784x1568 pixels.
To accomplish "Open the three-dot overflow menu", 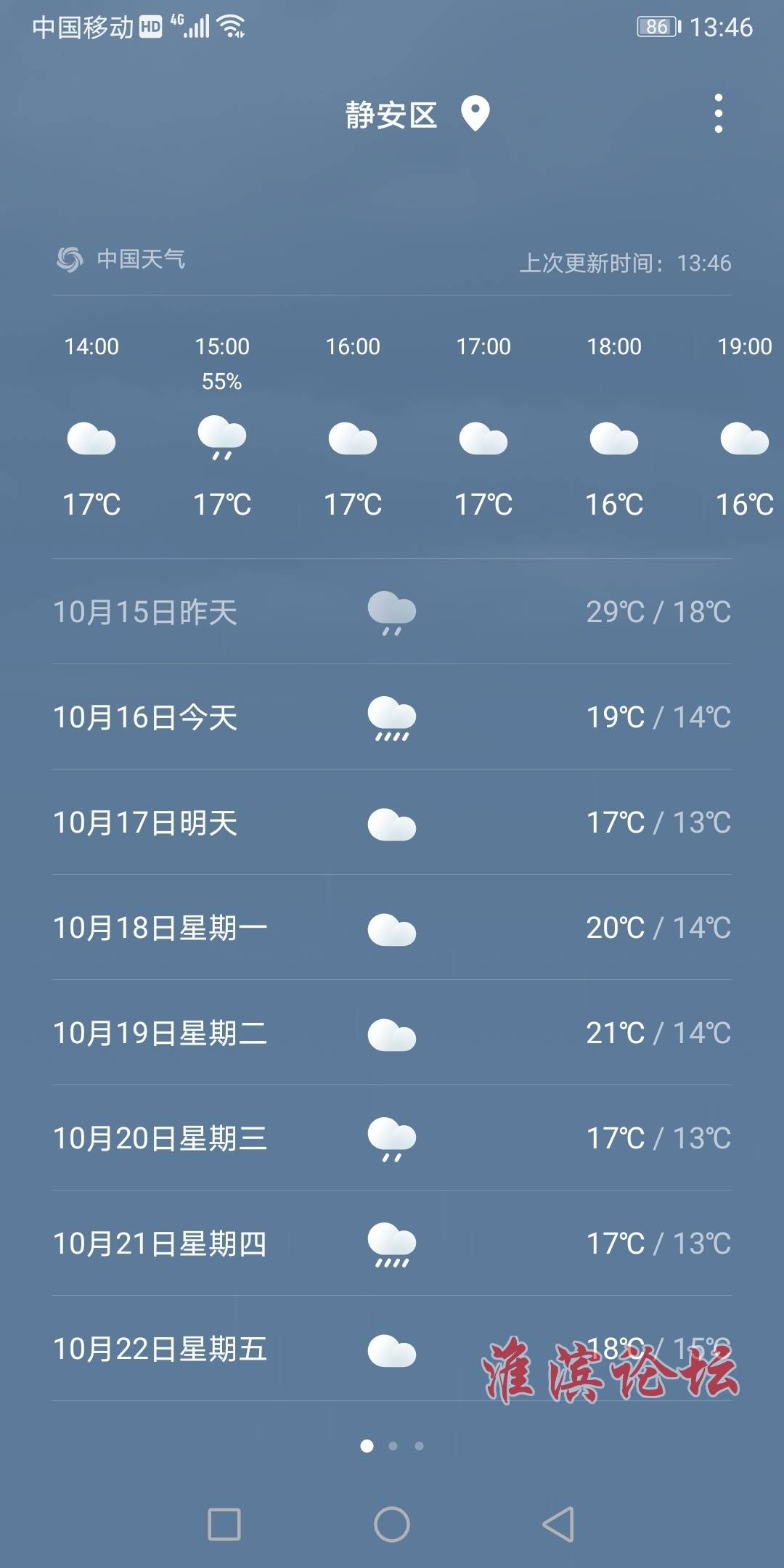I will tap(718, 113).
